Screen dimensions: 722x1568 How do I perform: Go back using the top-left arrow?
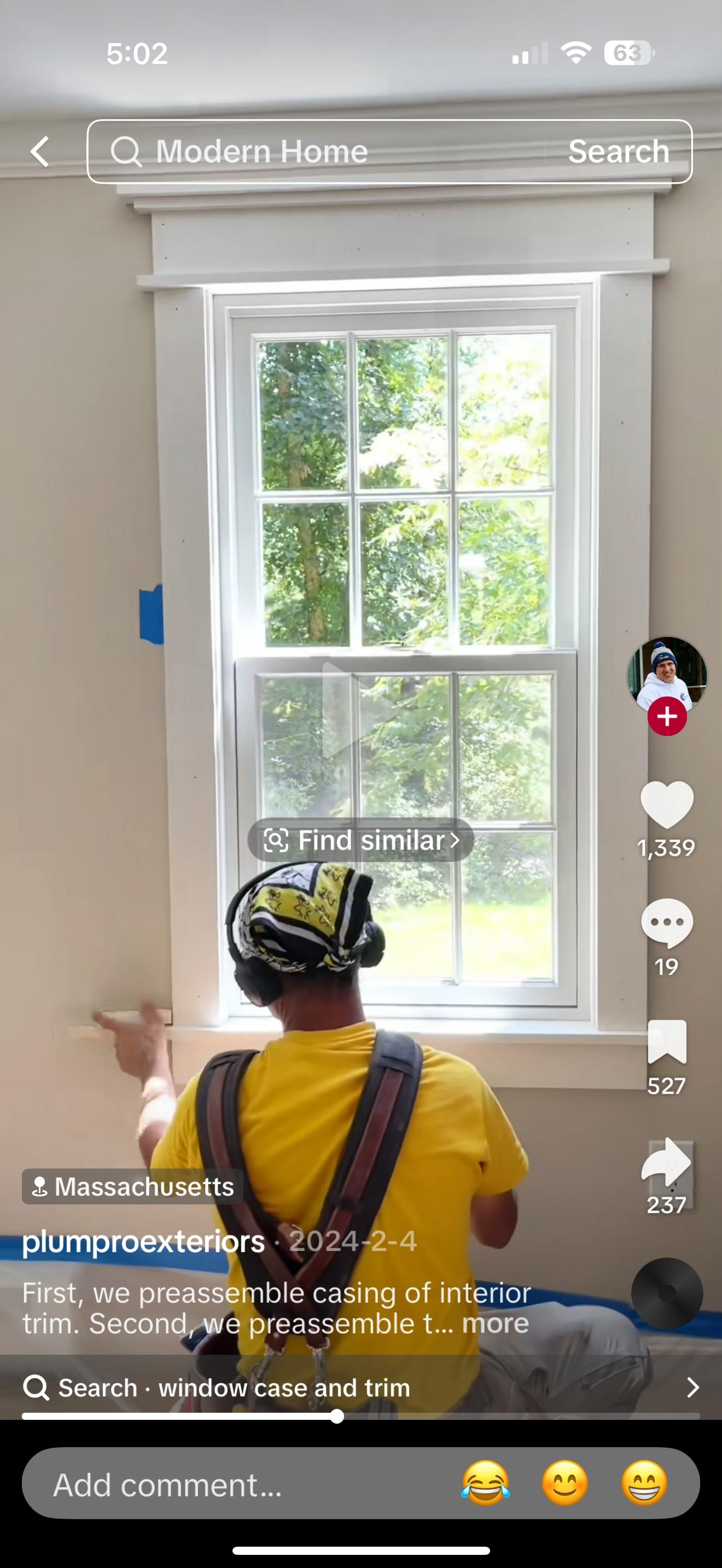pos(40,151)
